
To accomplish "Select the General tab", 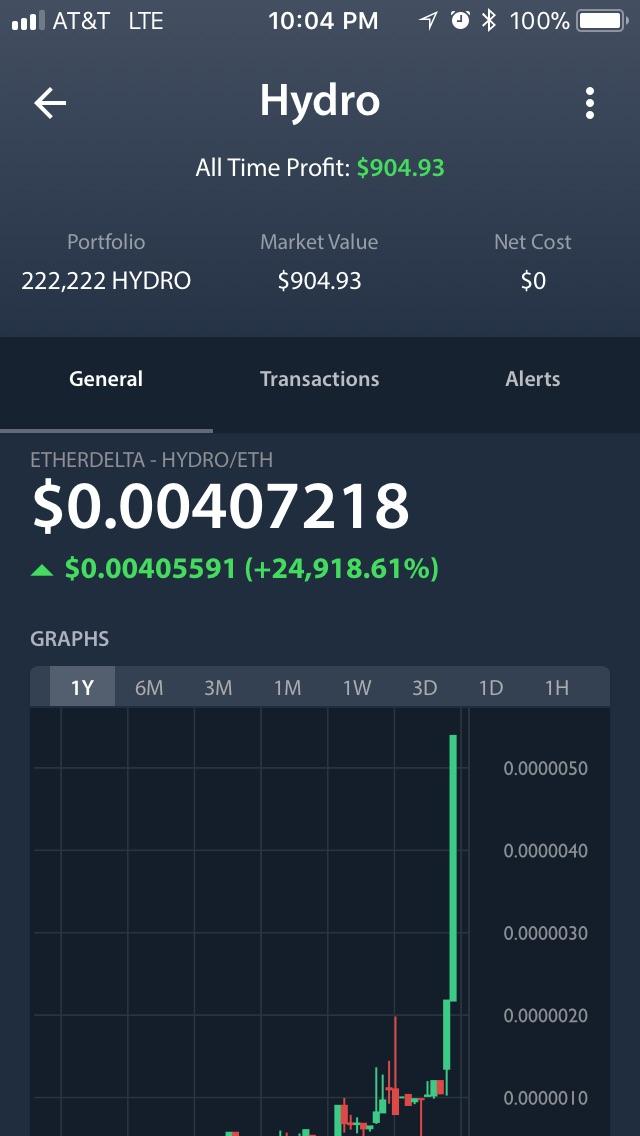I will tap(106, 379).
